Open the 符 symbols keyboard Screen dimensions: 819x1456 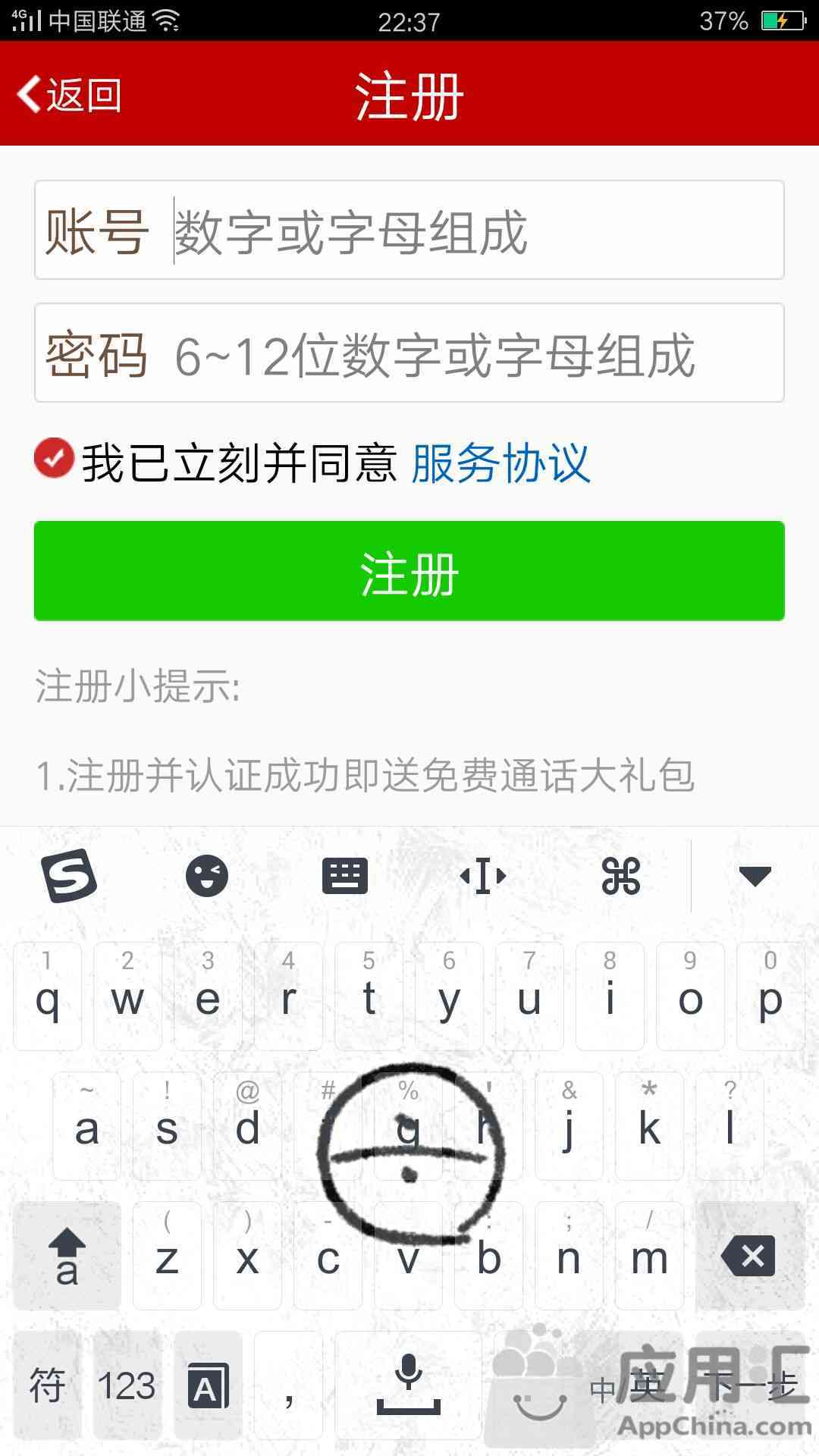click(46, 1386)
